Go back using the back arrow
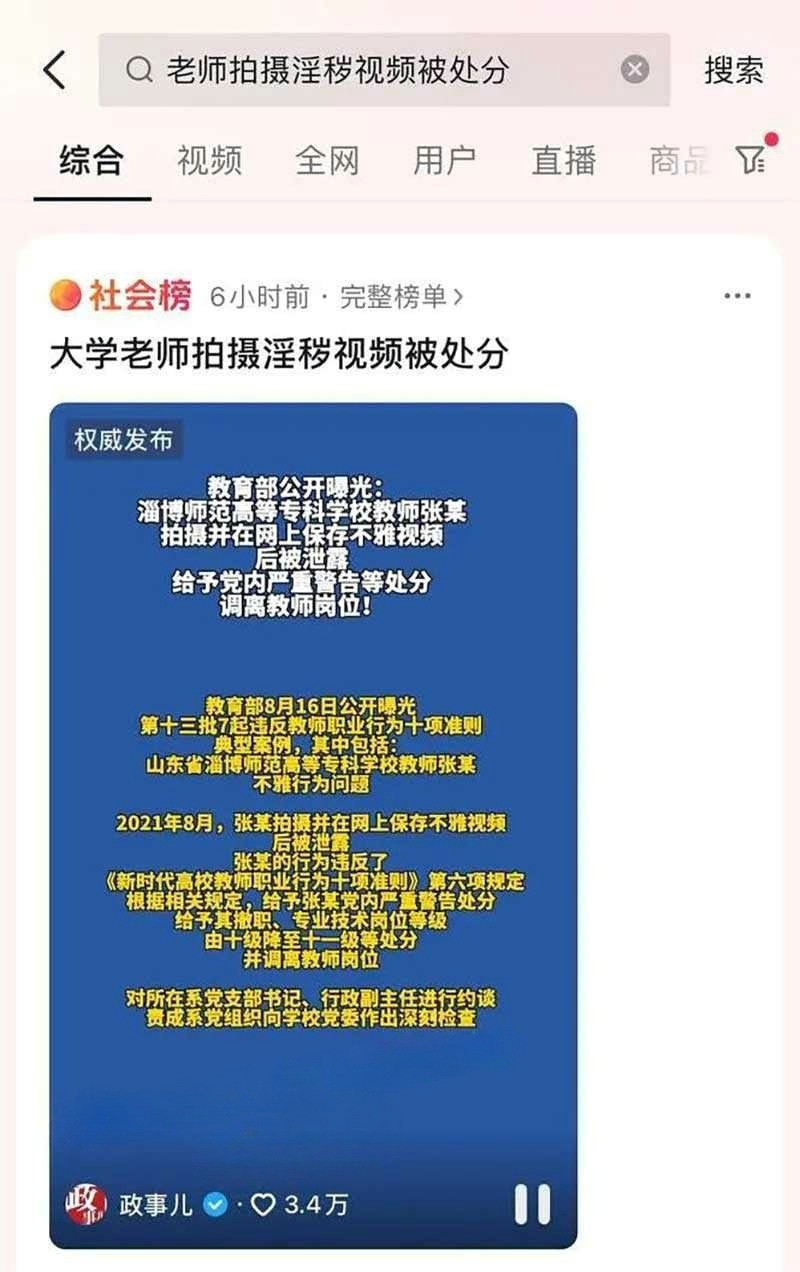The width and height of the screenshot is (800, 1272). point(55,70)
